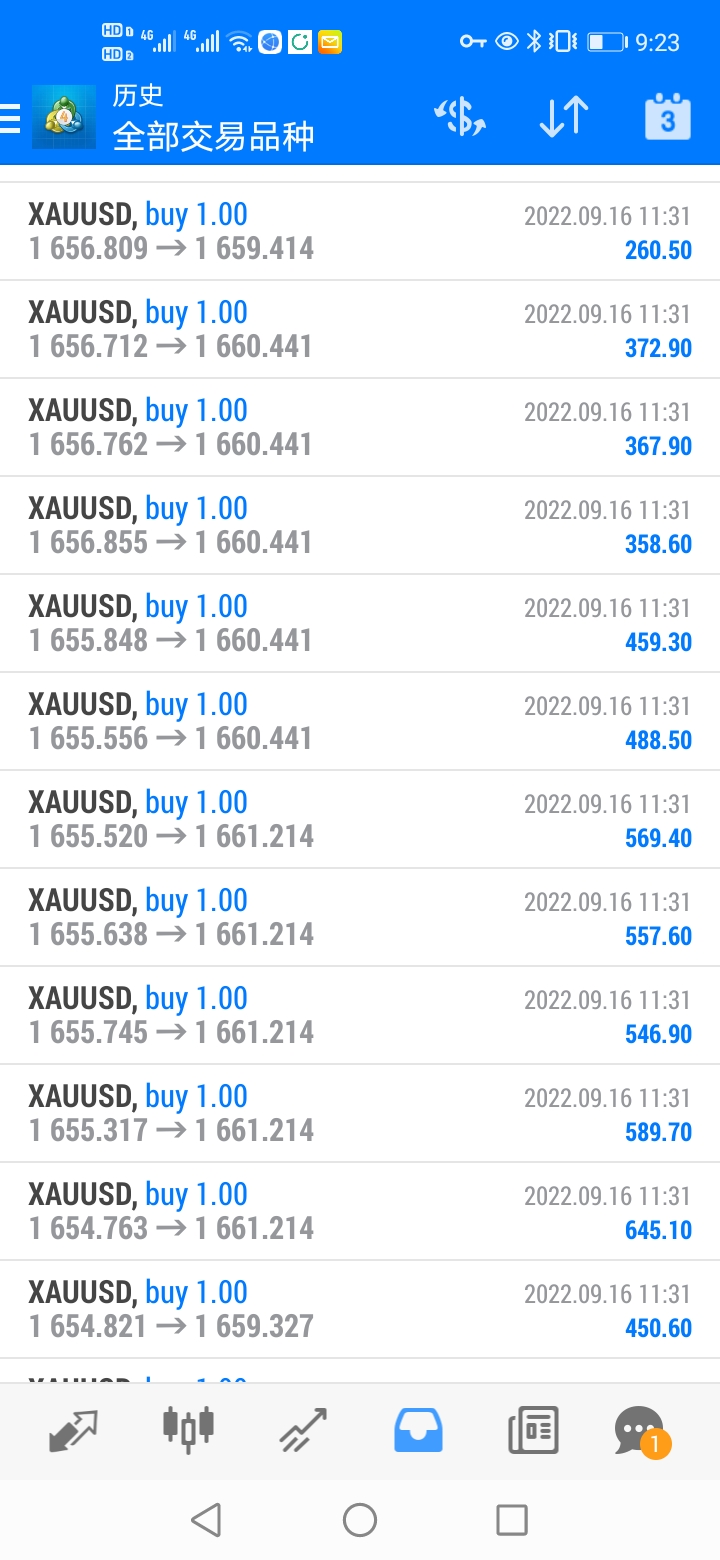This screenshot has height=1560, width=720.
Task: Return to the system home screen
Action: click(x=360, y=1520)
